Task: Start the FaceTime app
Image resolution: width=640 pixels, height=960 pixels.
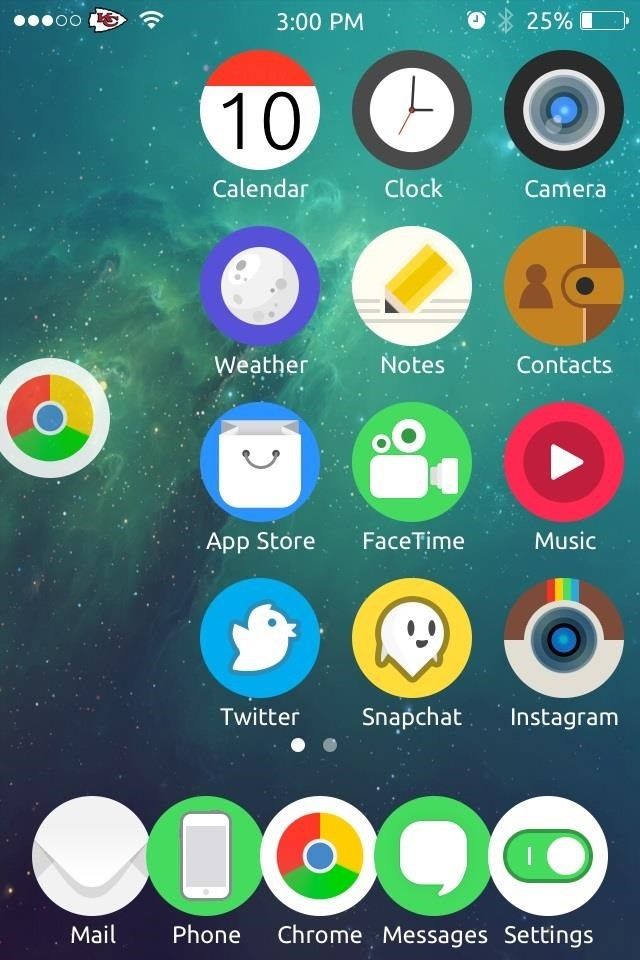Action: point(412,462)
